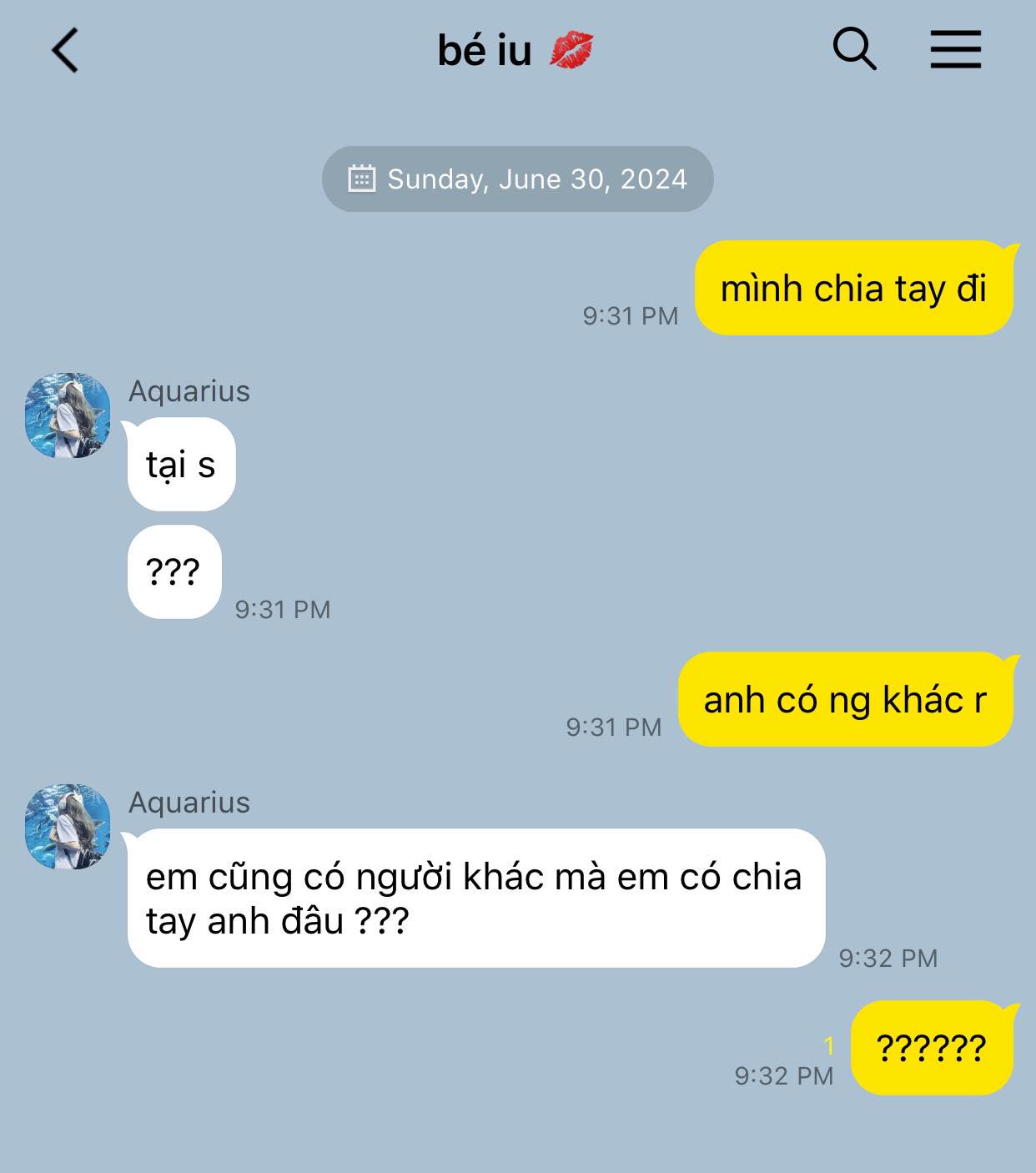Viewport: 1036px width, 1173px height.
Task: Search within the bé iu chat
Action: point(854,49)
